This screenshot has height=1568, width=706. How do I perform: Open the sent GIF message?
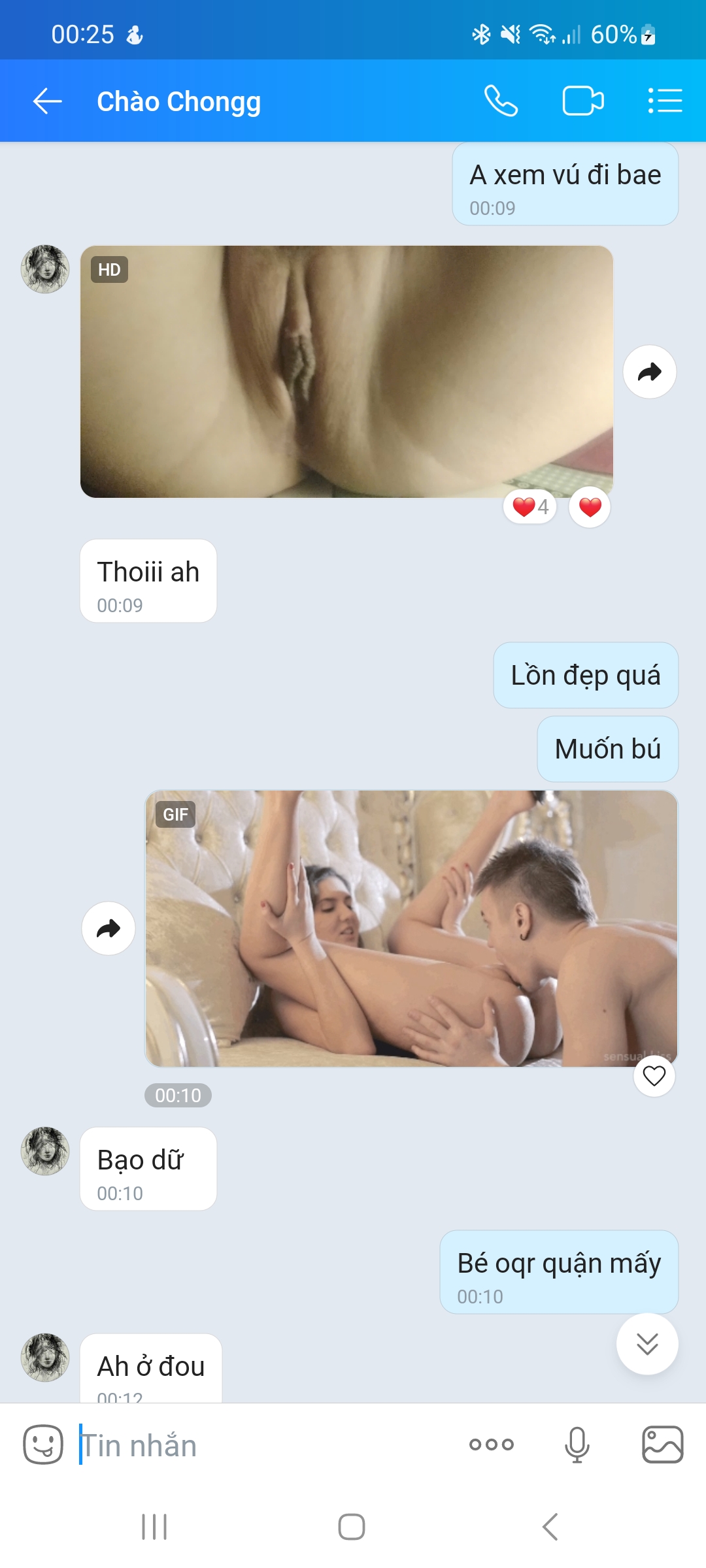click(x=411, y=928)
